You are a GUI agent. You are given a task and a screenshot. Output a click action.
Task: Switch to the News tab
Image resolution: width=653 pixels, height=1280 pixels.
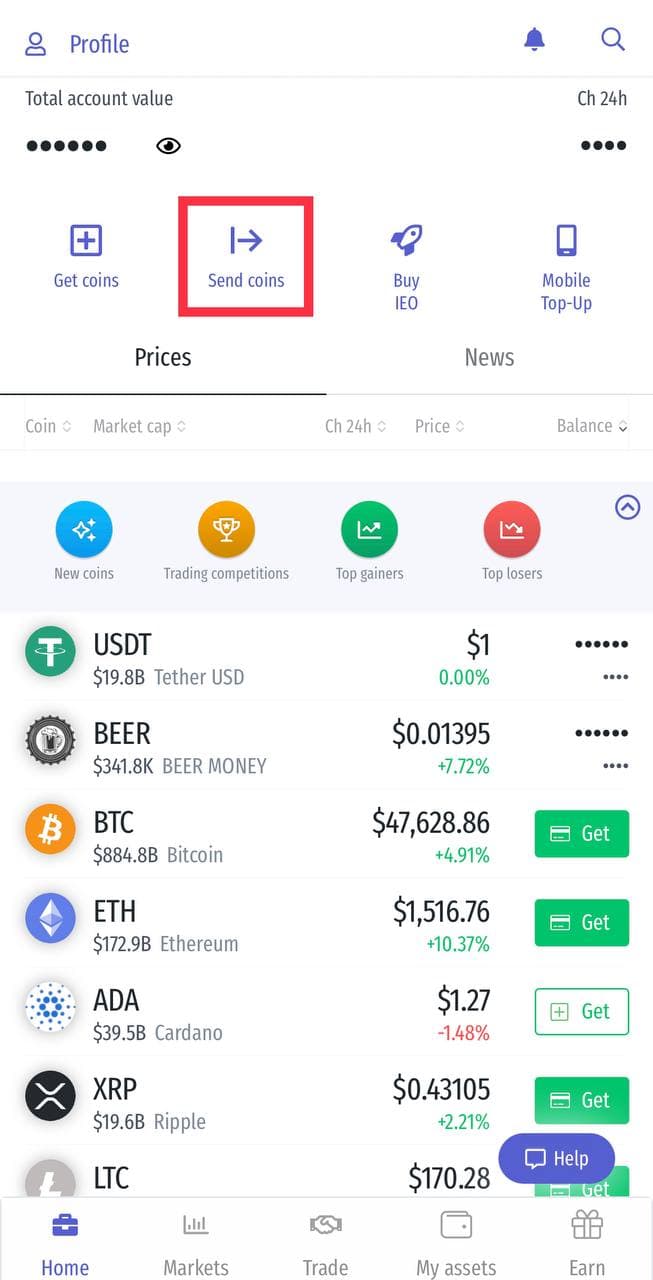(x=489, y=358)
